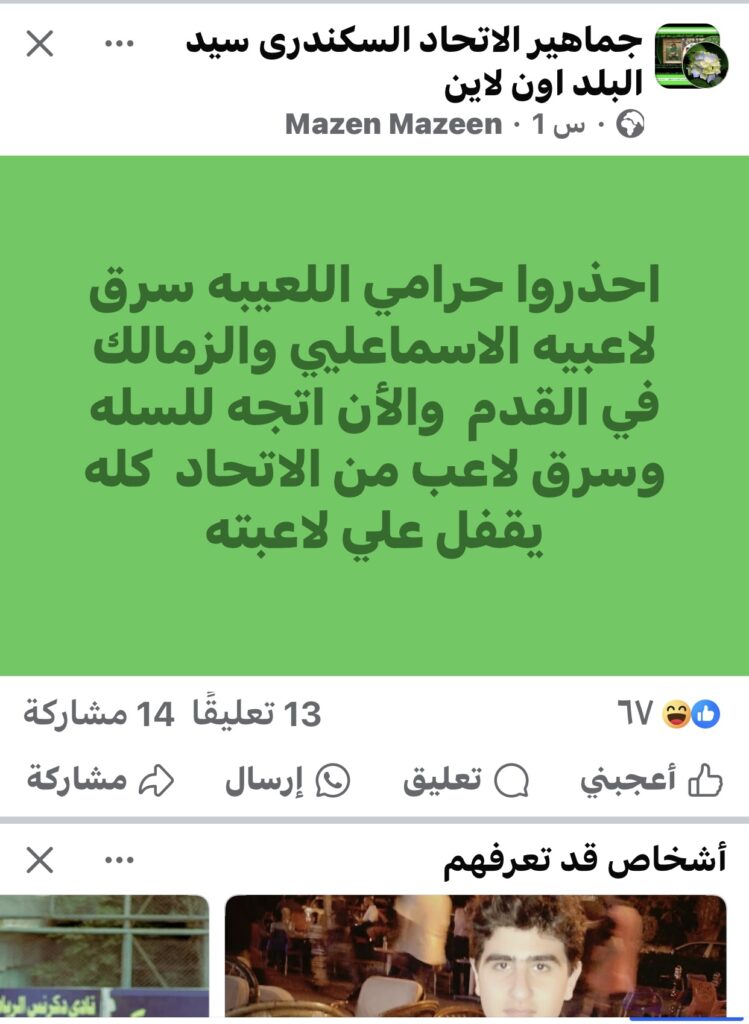Open the group's profile picture
Viewport: 749px width, 1024px height.
(691, 57)
